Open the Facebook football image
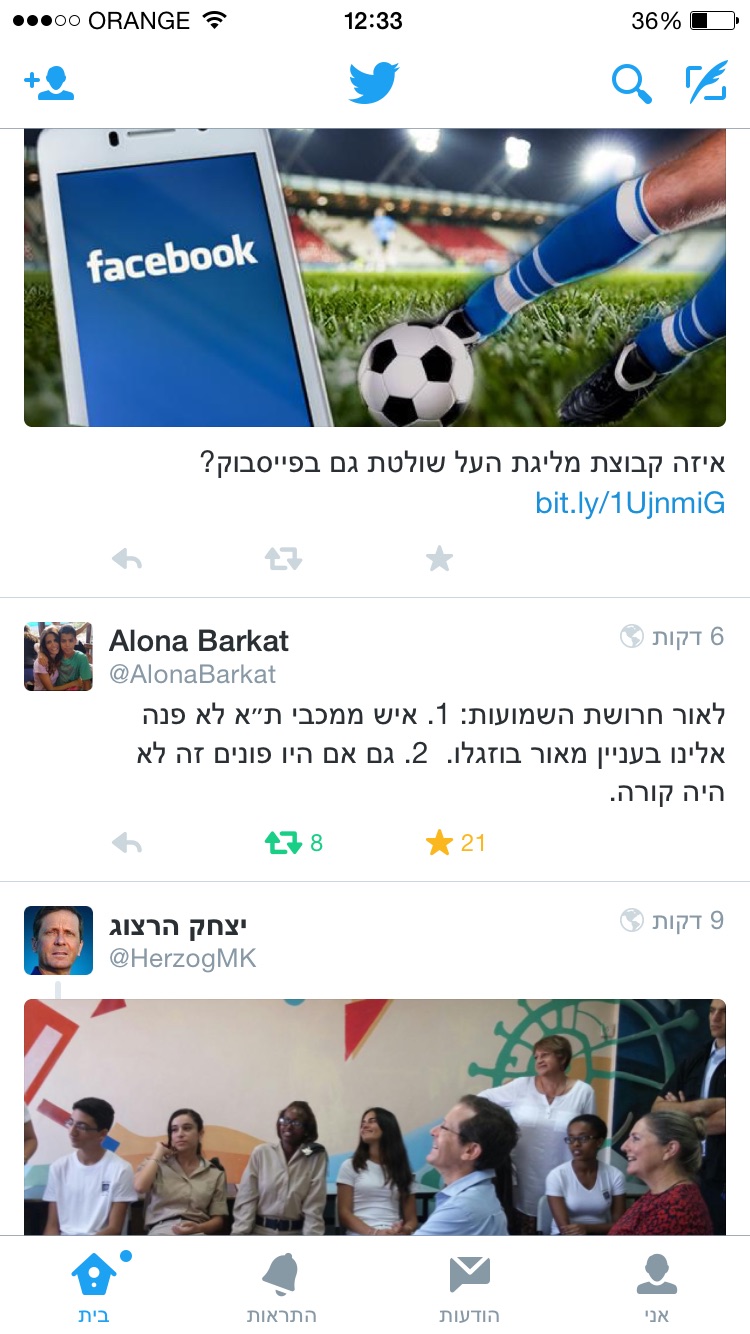The height and width of the screenshot is (1334, 750). coord(375,278)
